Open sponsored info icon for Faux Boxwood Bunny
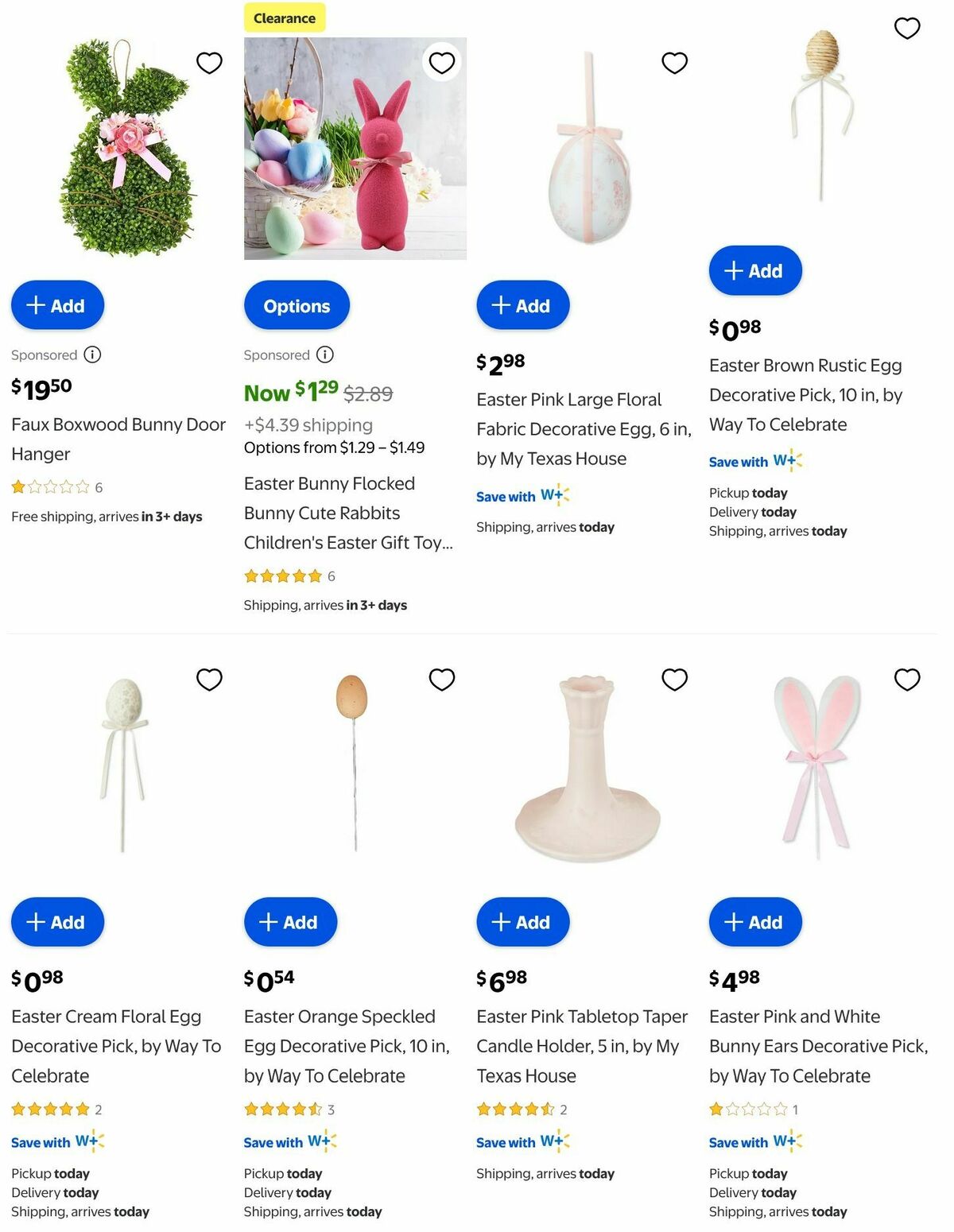 pyautogui.click(x=92, y=354)
